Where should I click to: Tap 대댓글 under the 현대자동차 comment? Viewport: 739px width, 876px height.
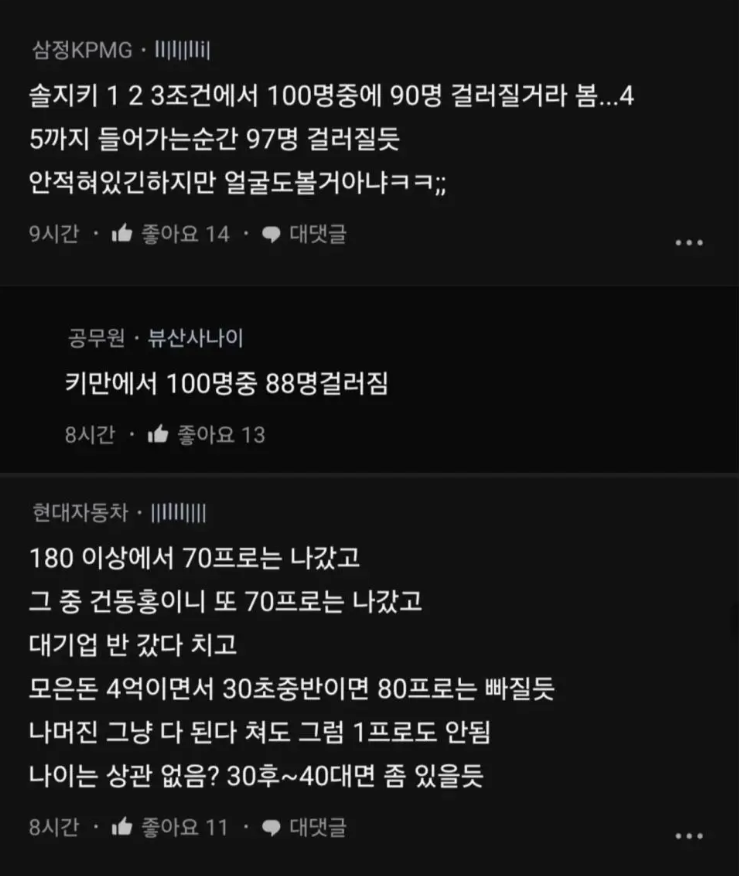305,827
